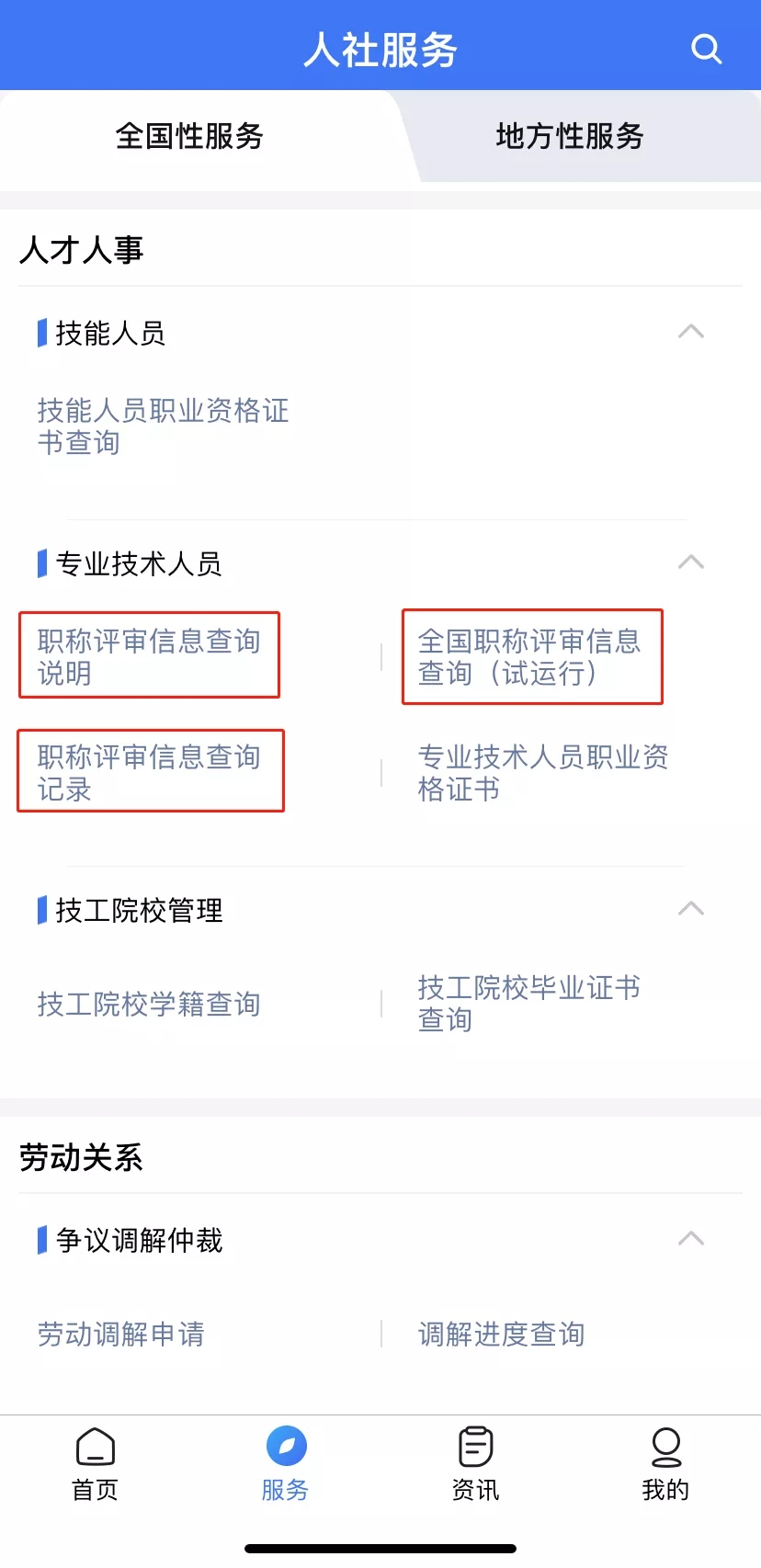Viewport: 761px width, 1568px height.
Task: Open 技能人员职业资格证书查询
Action: (164, 426)
